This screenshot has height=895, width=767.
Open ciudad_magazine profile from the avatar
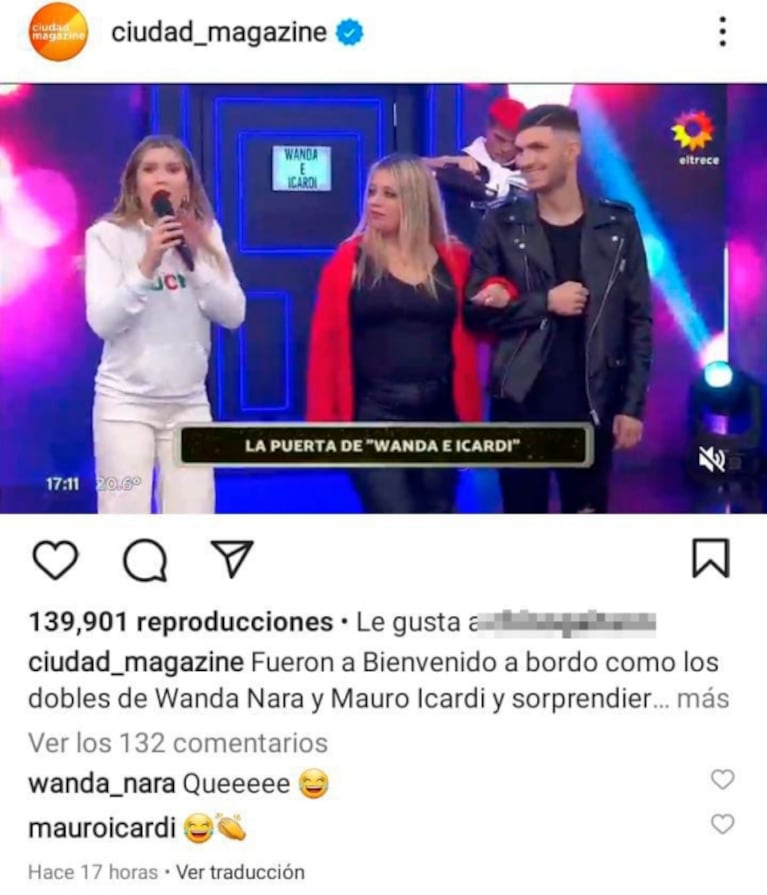coord(58,32)
